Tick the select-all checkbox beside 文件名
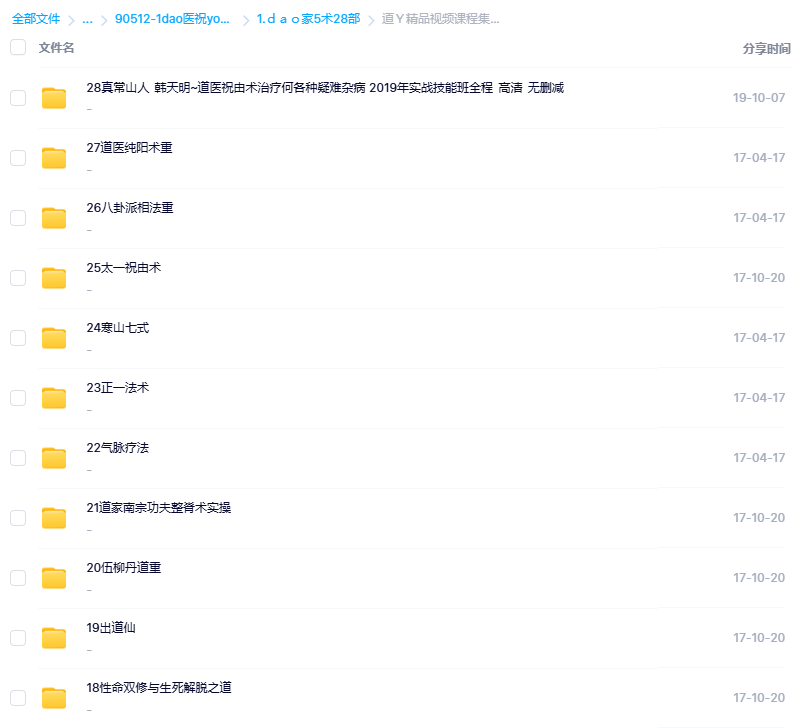This screenshot has height=728, width=800. pos(18,47)
